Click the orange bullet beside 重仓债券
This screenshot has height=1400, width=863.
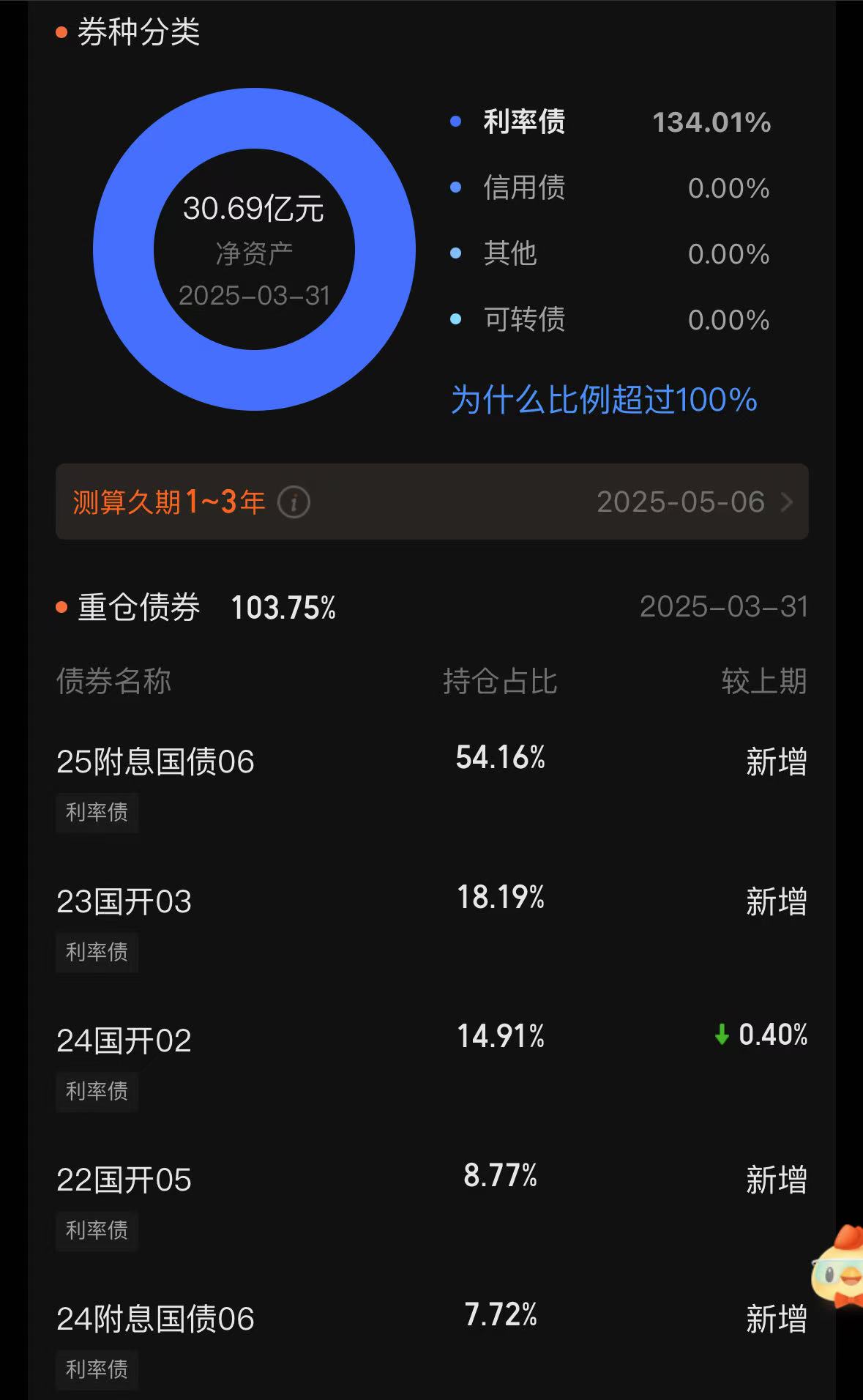[x=61, y=607]
